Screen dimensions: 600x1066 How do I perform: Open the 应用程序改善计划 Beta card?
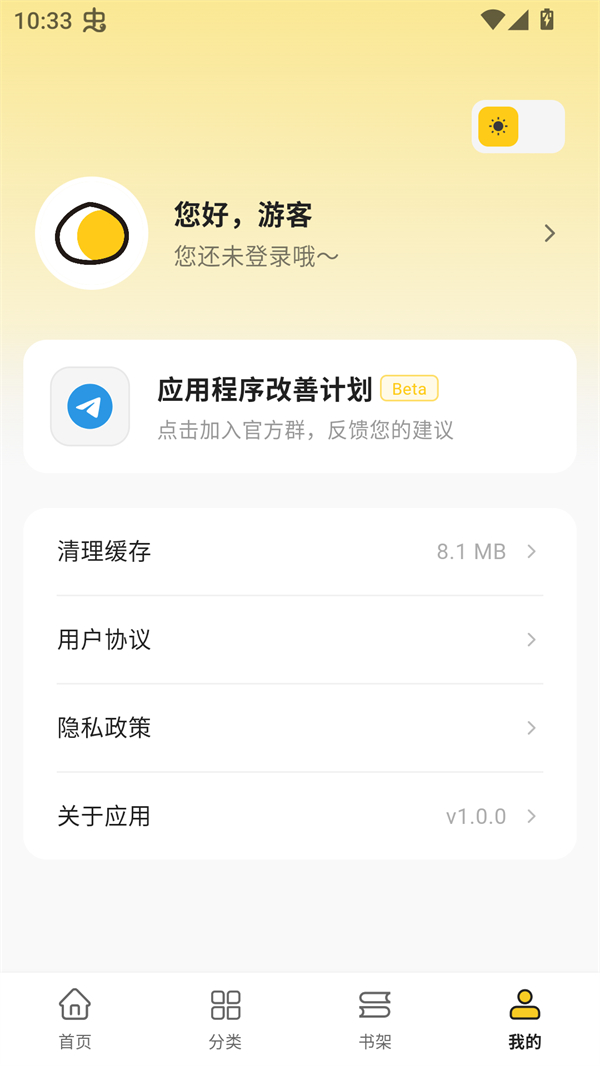[300, 406]
